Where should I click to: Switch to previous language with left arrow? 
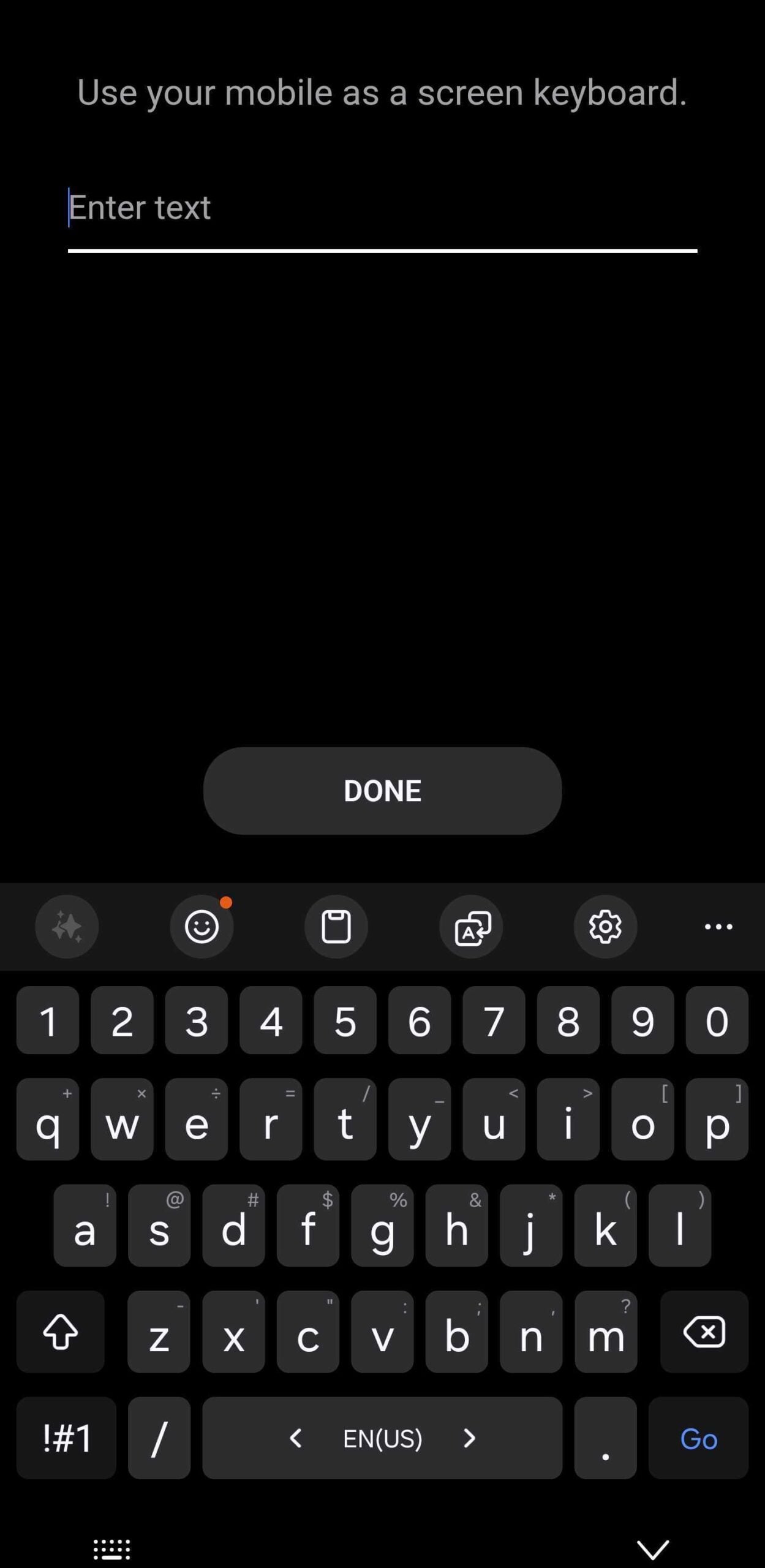point(296,1439)
